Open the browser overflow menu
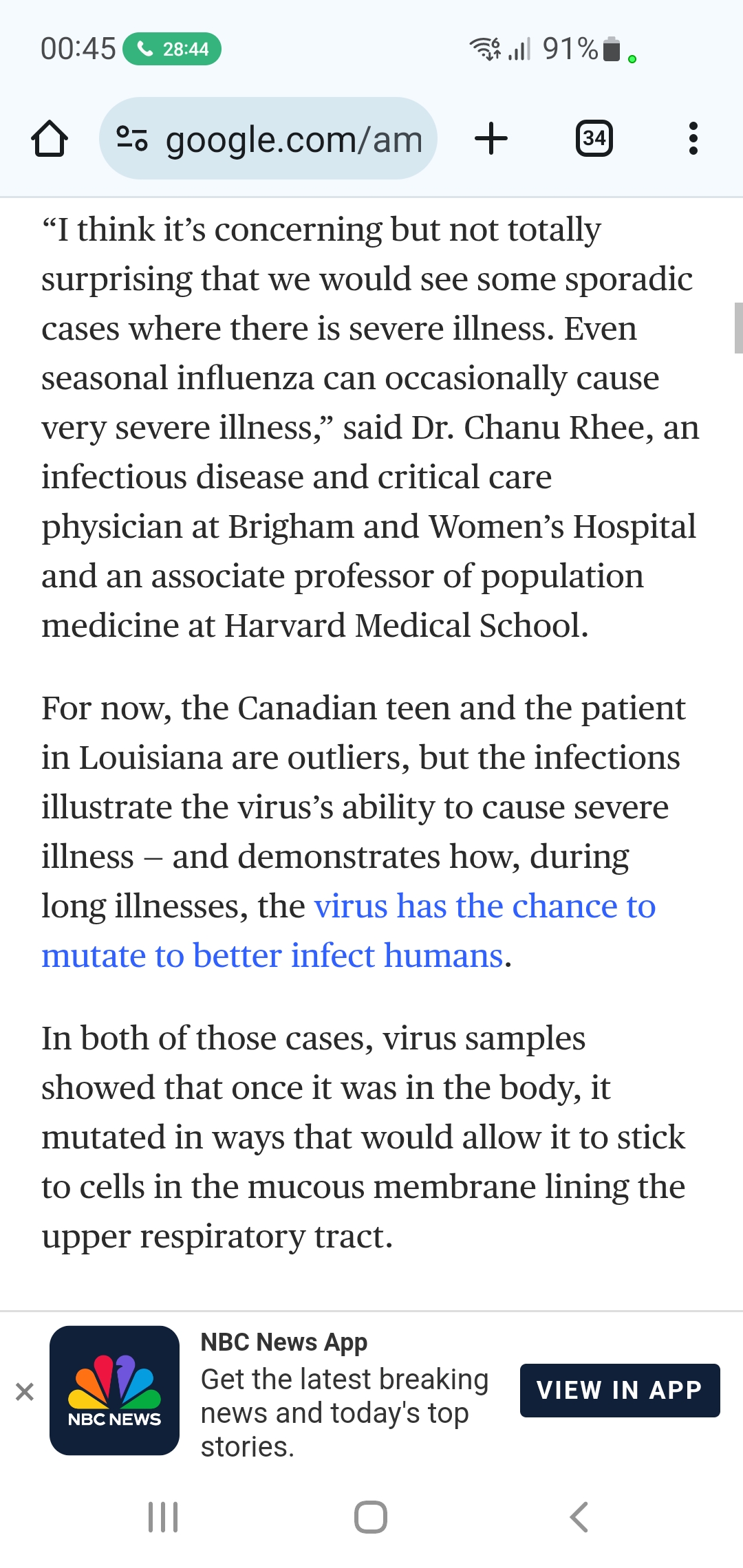The image size is (743, 1568). 693,138
